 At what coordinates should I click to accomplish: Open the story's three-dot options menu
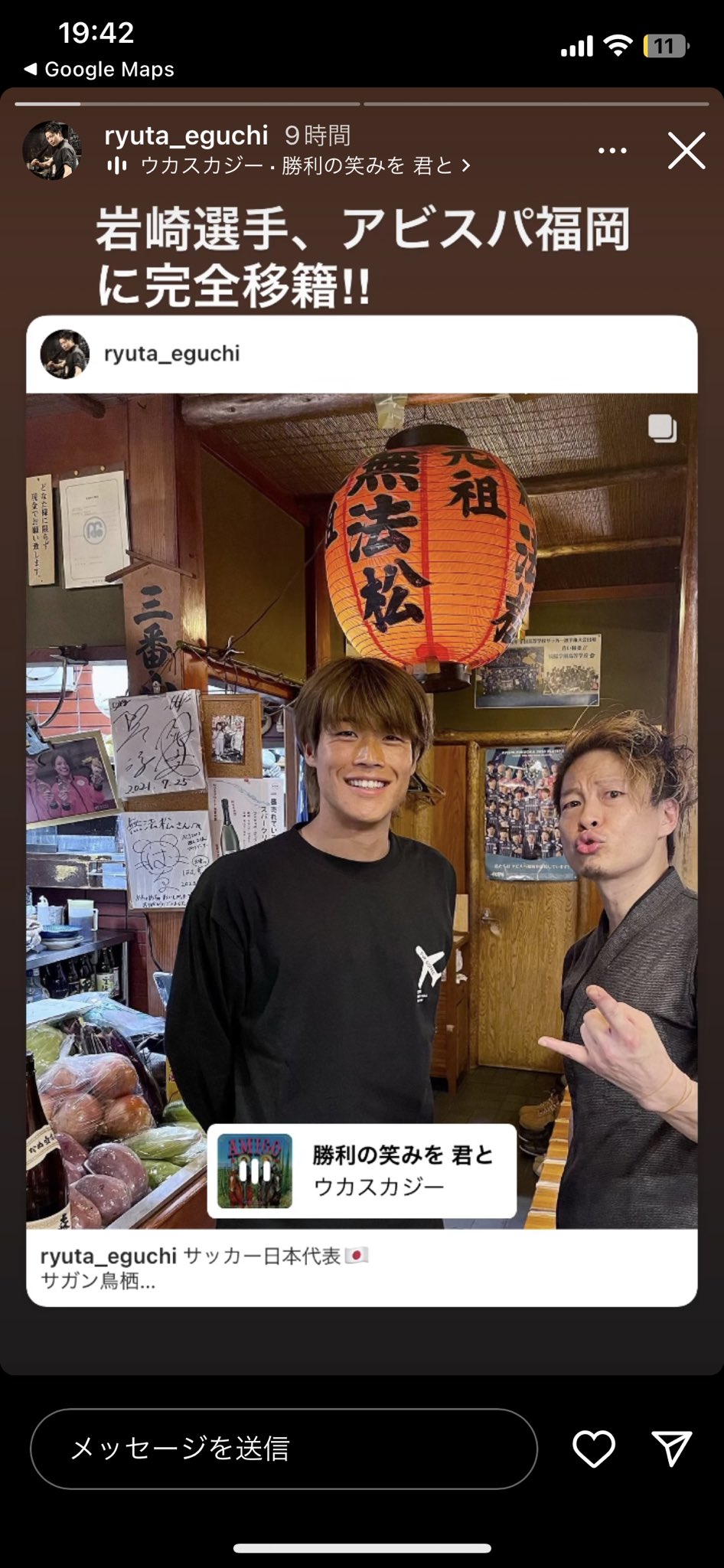tap(612, 151)
